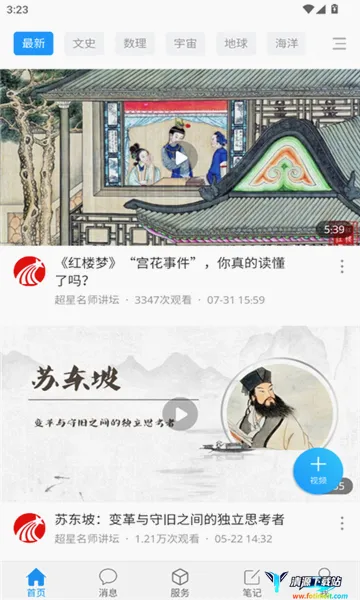Switch to the 数理 category

pyautogui.click(x=135, y=43)
